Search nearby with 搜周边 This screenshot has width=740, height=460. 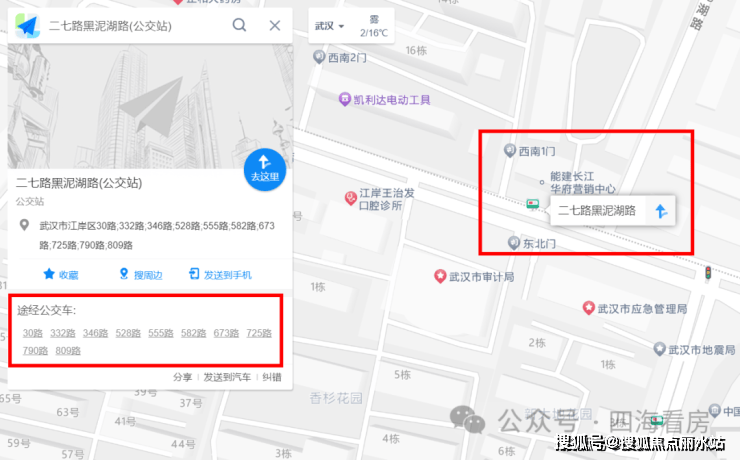138,274
